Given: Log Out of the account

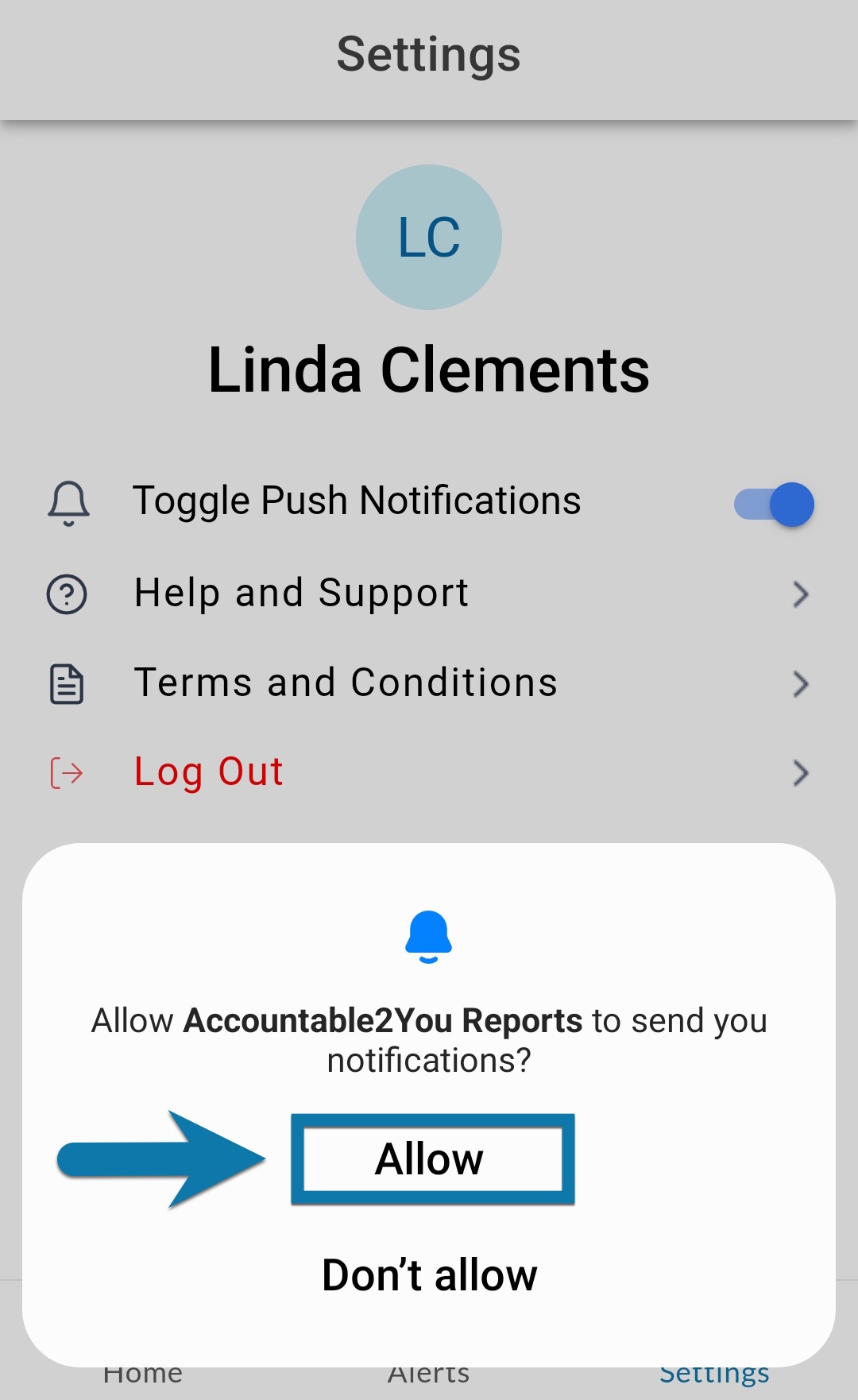Looking at the screenshot, I should 429,772.
